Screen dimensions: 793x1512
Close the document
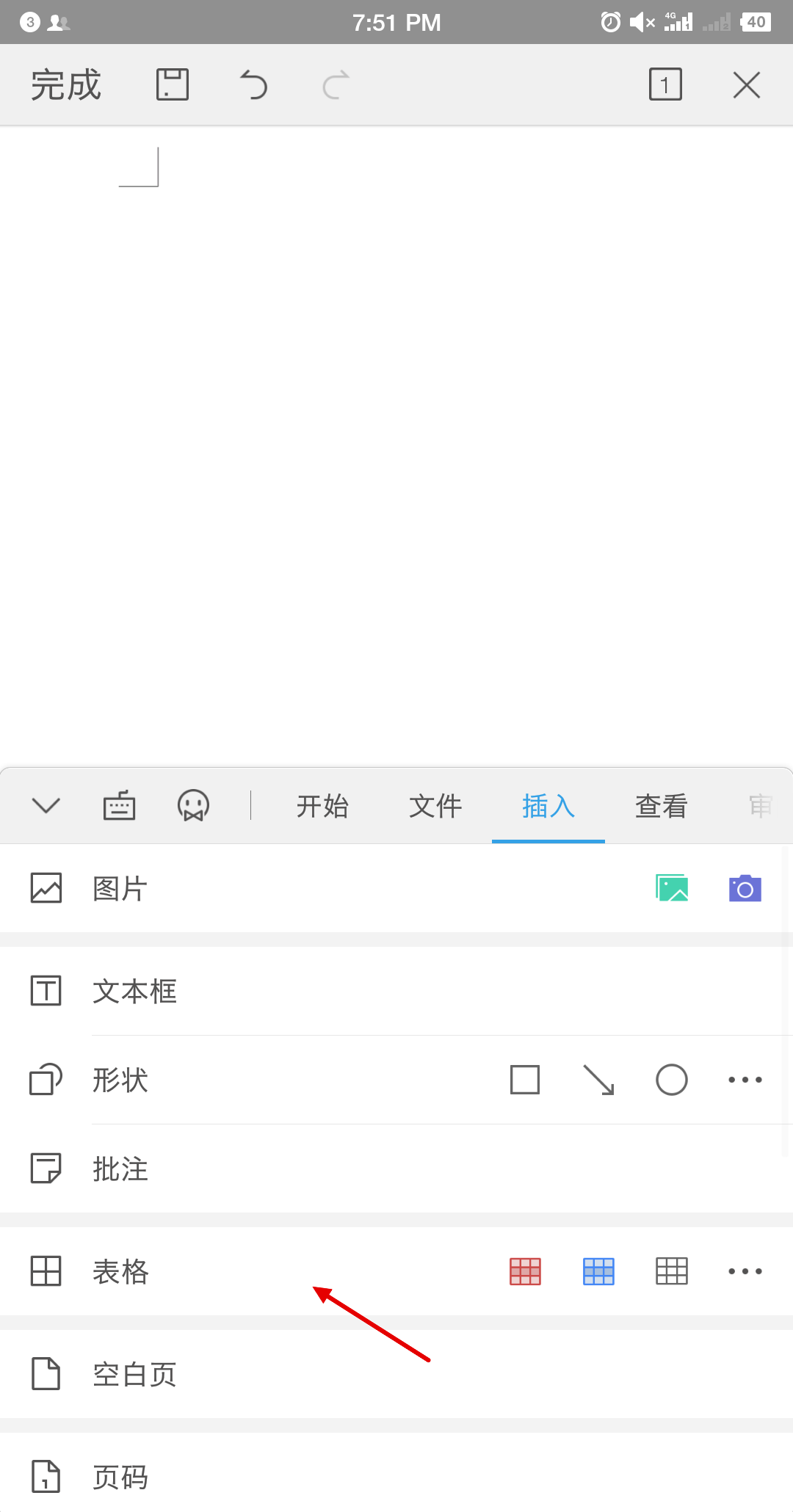[x=747, y=85]
